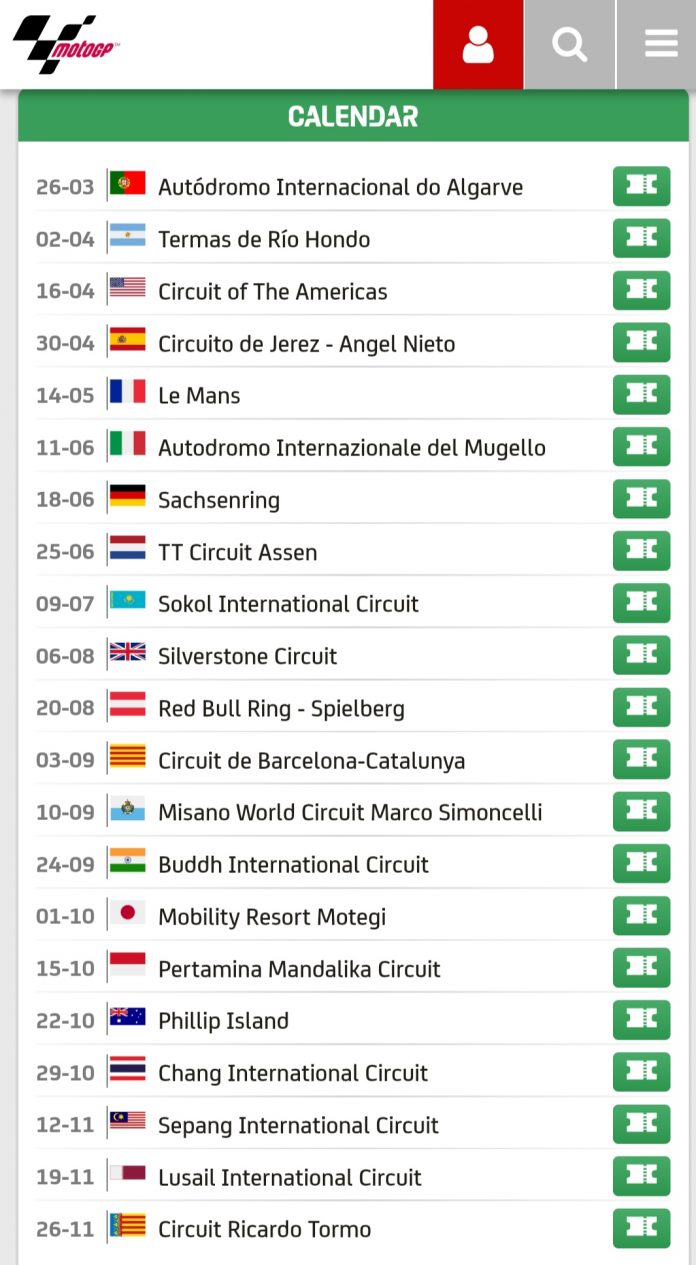Get tickets for Red Bull Ring - Spielberg
The width and height of the screenshot is (696, 1265).
pyautogui.click(x=641, y=707)
